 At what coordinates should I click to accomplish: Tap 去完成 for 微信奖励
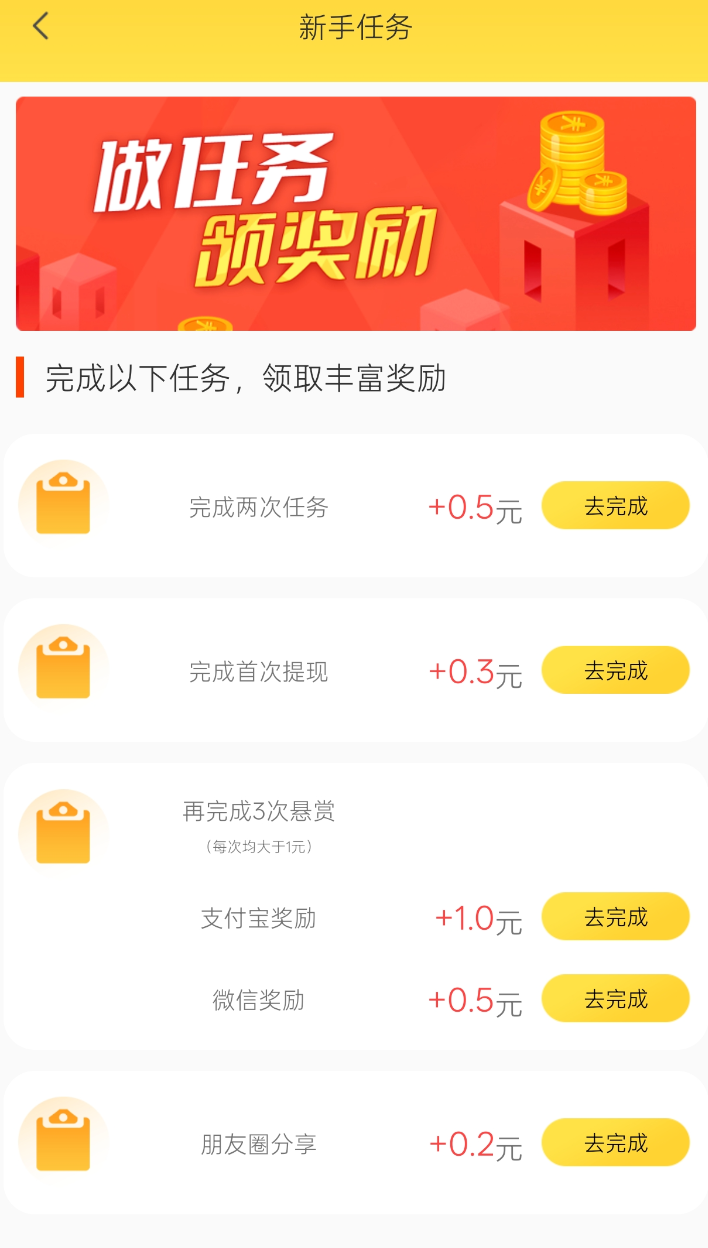click(x=615, y=999)
